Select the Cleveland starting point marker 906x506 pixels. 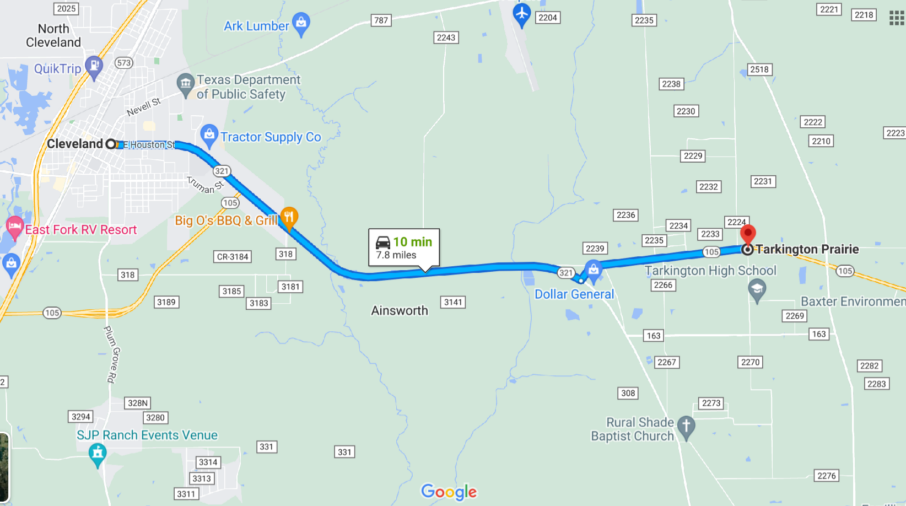112,144
